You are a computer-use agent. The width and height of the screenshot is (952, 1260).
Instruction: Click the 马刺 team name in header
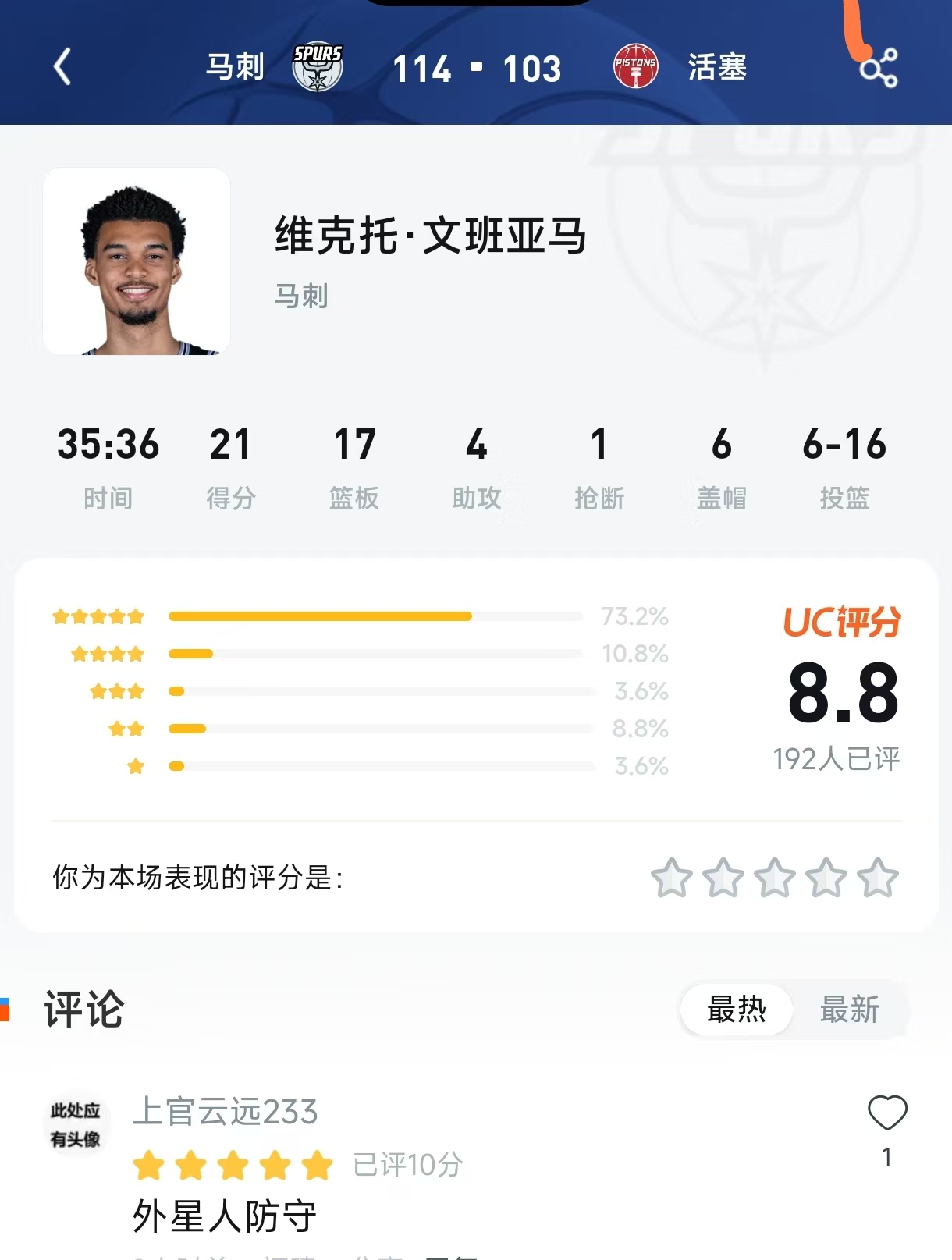point(235,68)
